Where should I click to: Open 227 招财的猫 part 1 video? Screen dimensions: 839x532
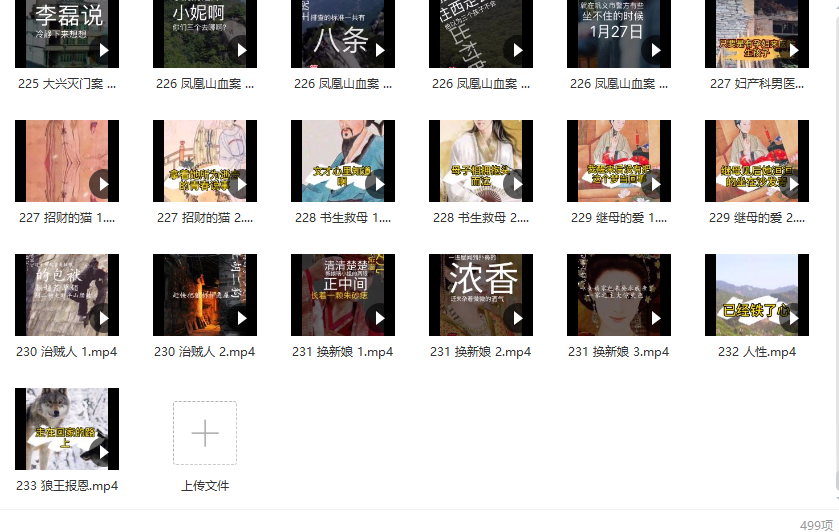pyautogui.click(x=67, y=161)
